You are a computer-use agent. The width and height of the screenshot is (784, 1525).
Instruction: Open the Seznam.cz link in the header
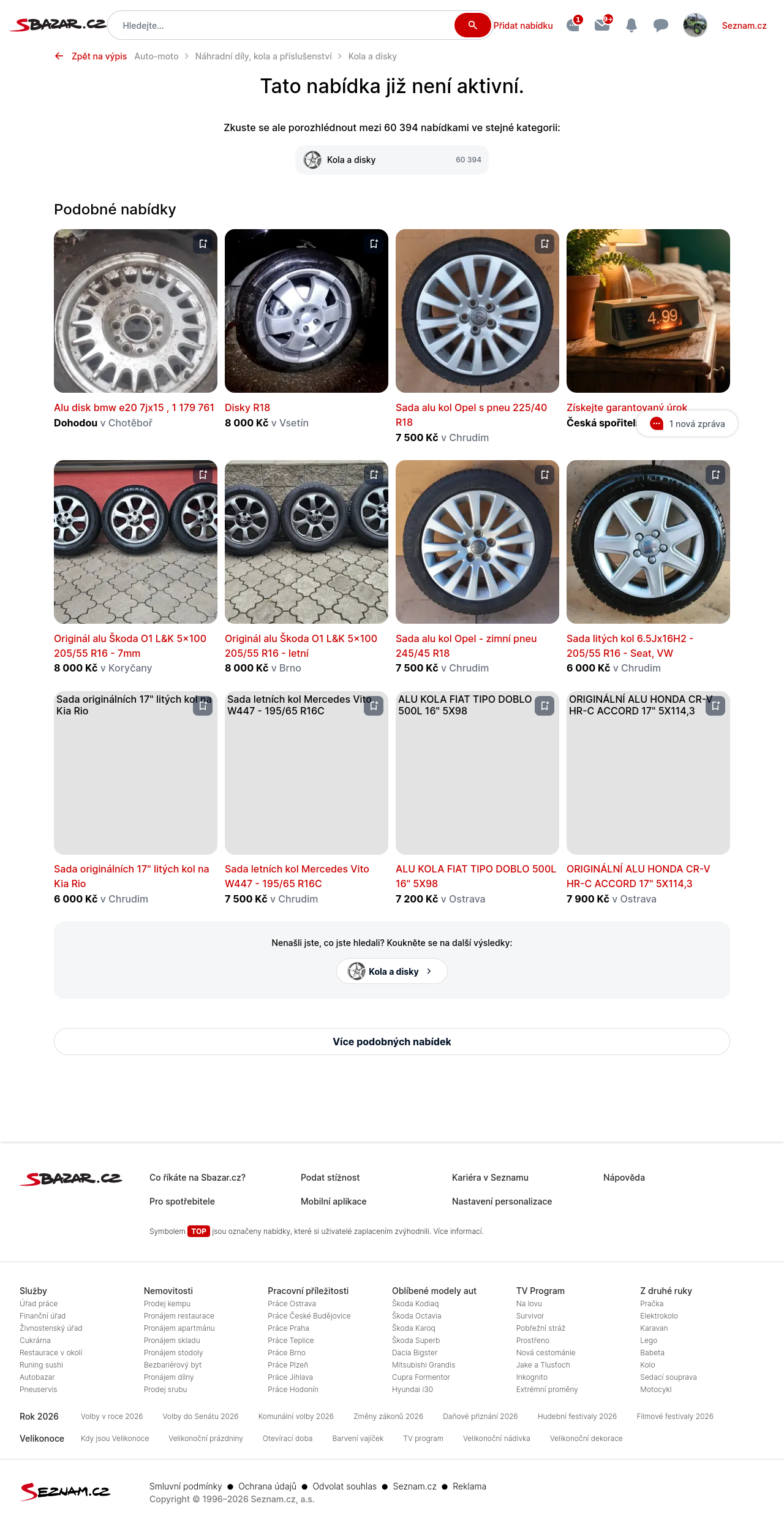pyautogui.click(x=744, y=26)
